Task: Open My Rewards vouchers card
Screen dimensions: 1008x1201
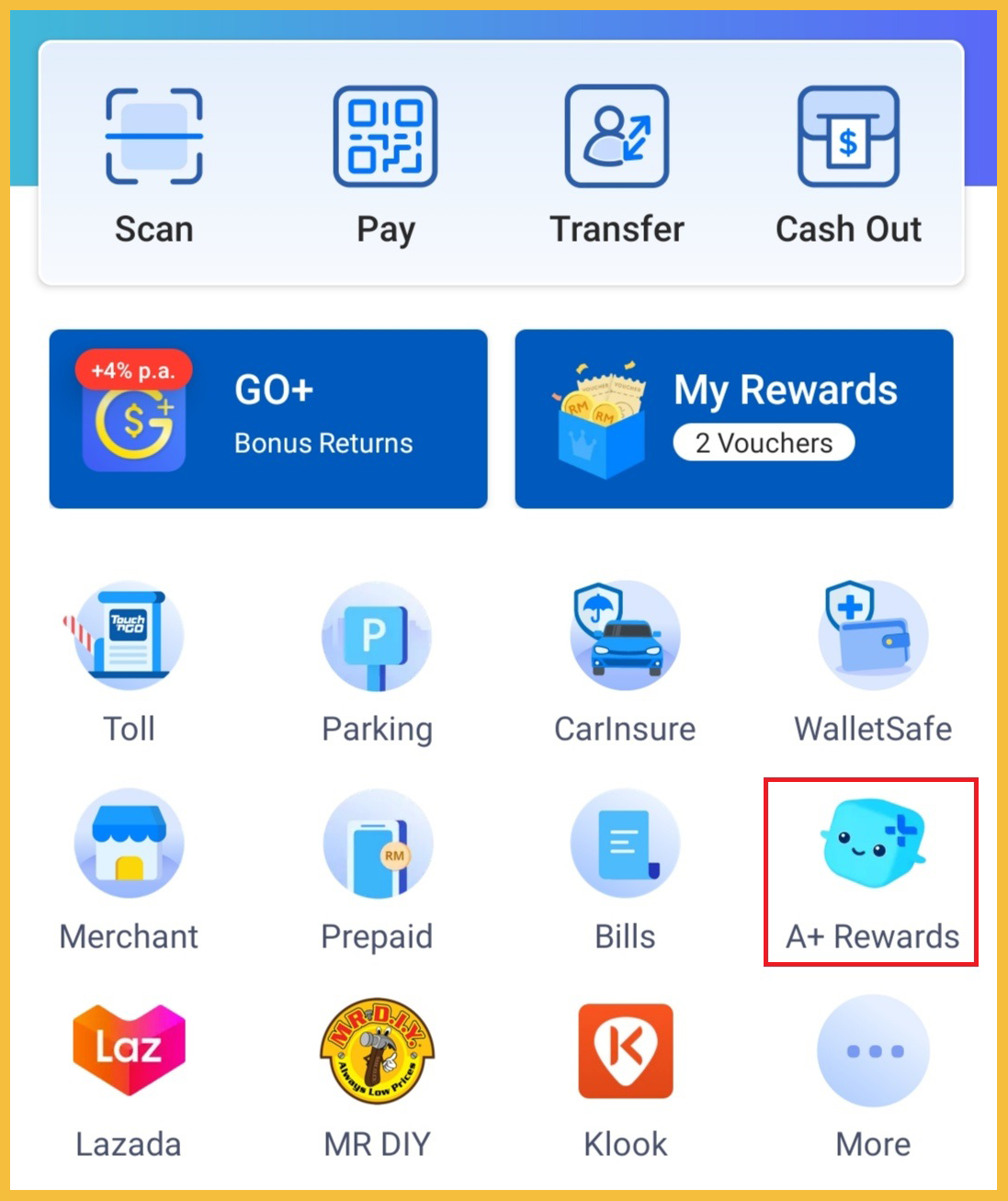Action: coord(733,419)
